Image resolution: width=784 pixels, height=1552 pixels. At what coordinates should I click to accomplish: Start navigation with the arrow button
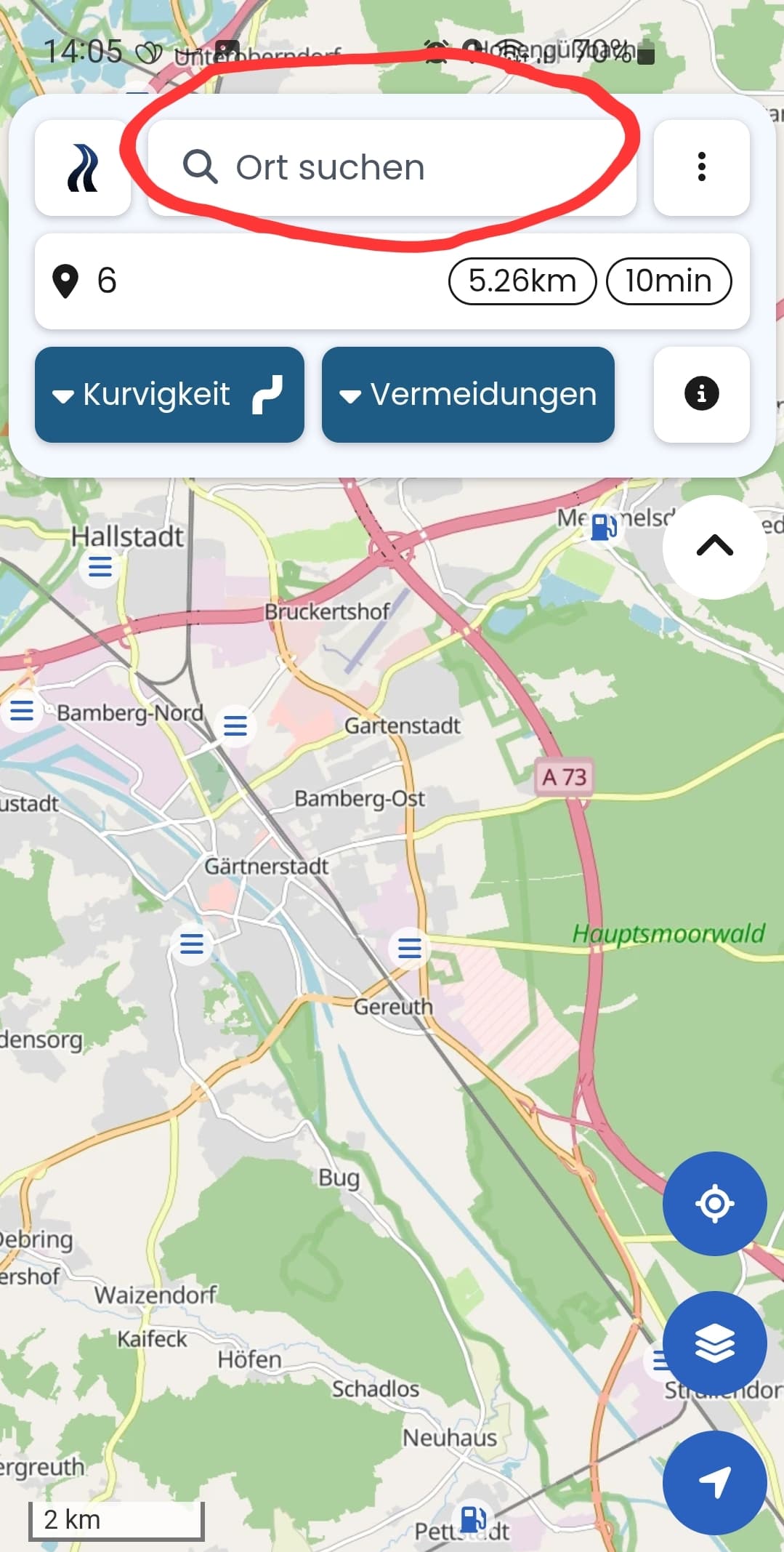(x=715, y=1483)
